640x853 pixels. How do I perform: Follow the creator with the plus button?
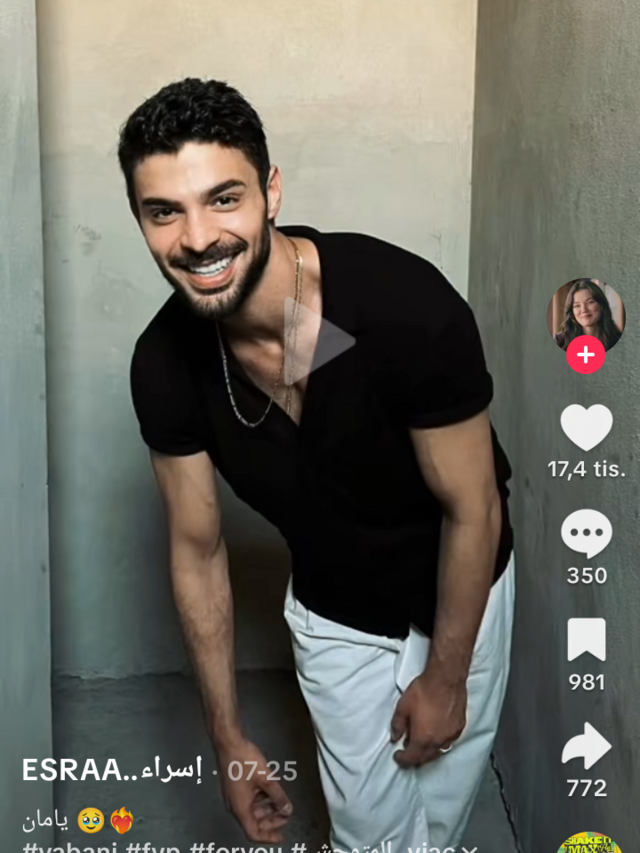586,355
